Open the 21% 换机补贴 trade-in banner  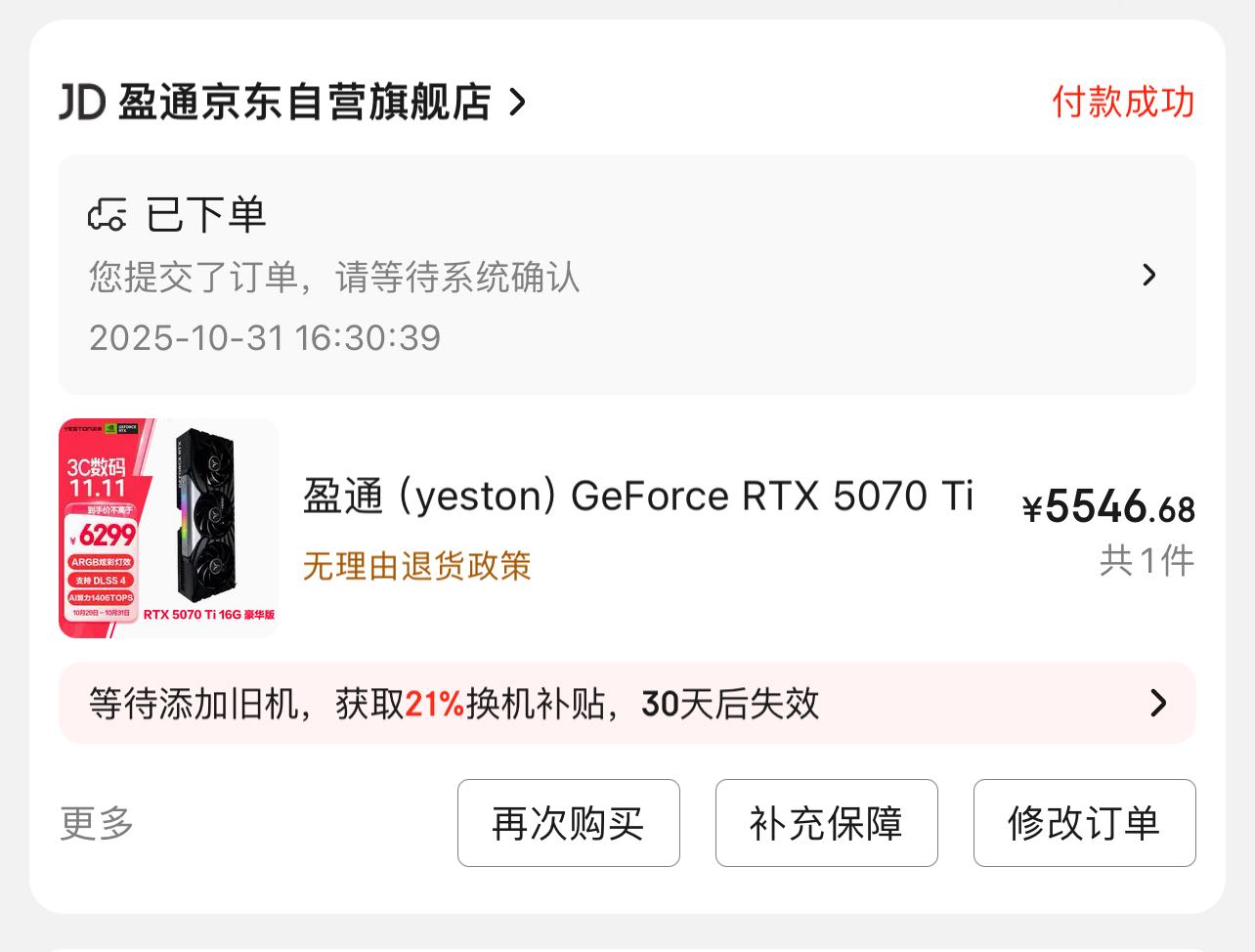626,703
